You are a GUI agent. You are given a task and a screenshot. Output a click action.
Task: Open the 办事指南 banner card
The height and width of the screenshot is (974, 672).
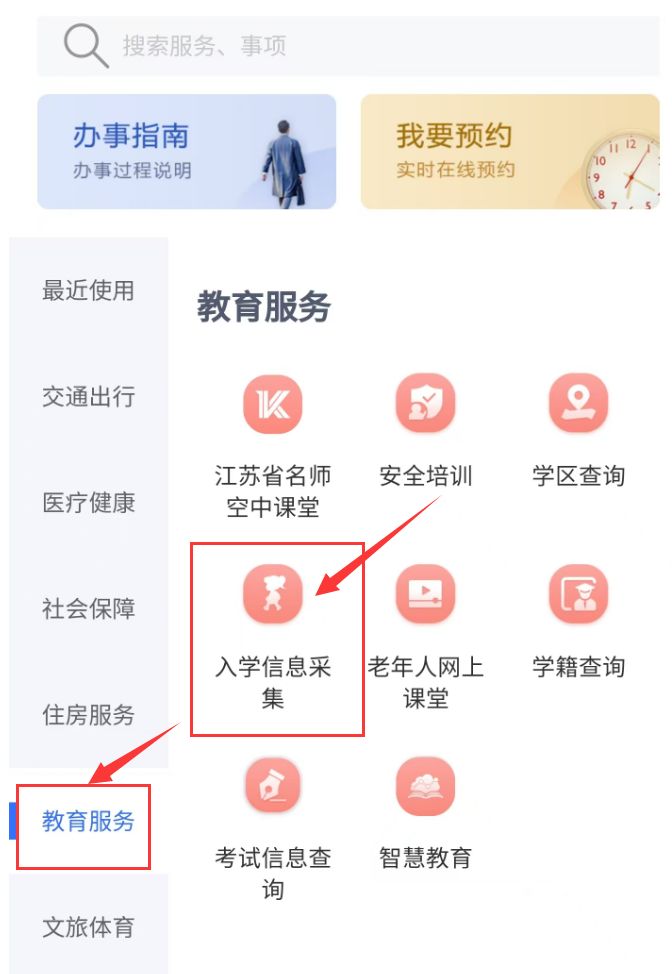pyautogui.click(x=187, y=152)
